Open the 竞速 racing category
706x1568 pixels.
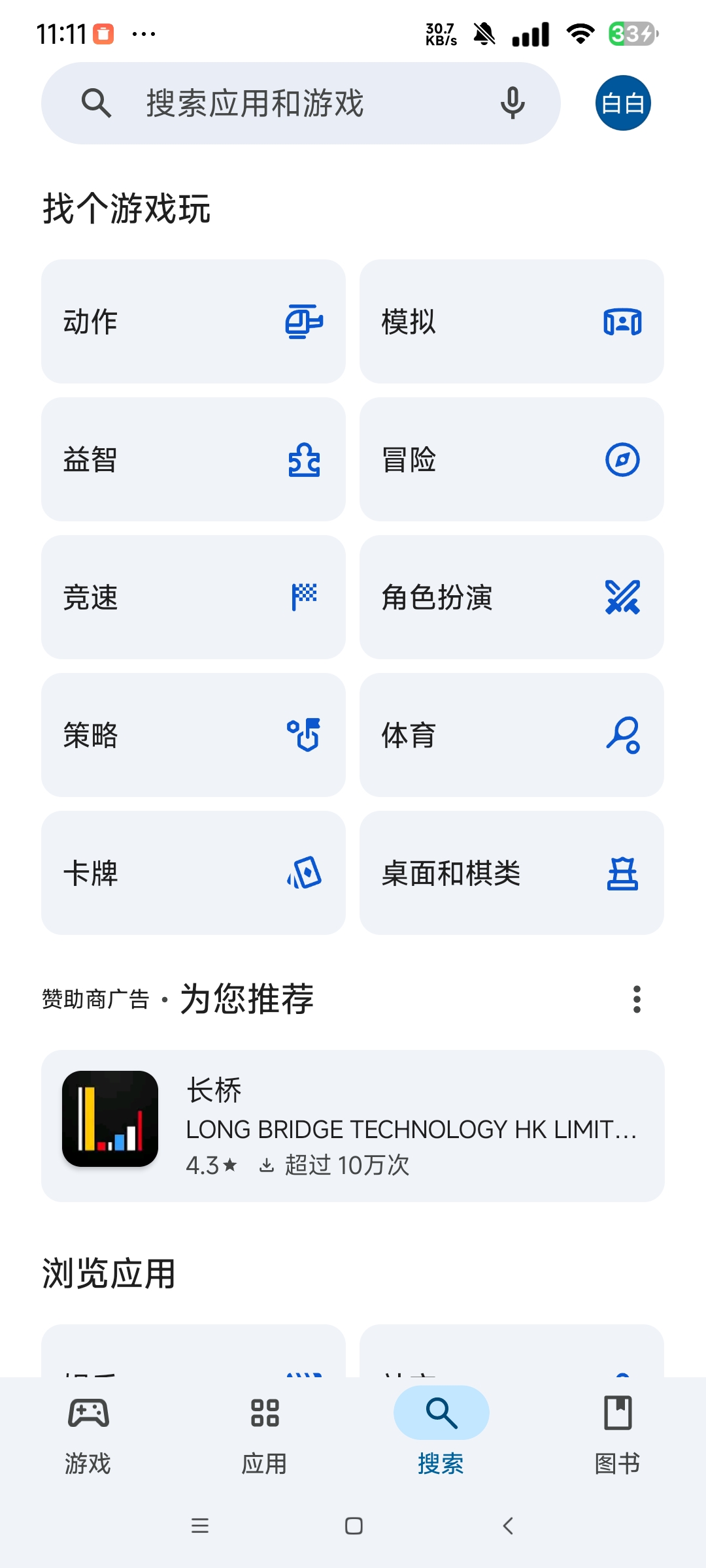coord(193,597)
